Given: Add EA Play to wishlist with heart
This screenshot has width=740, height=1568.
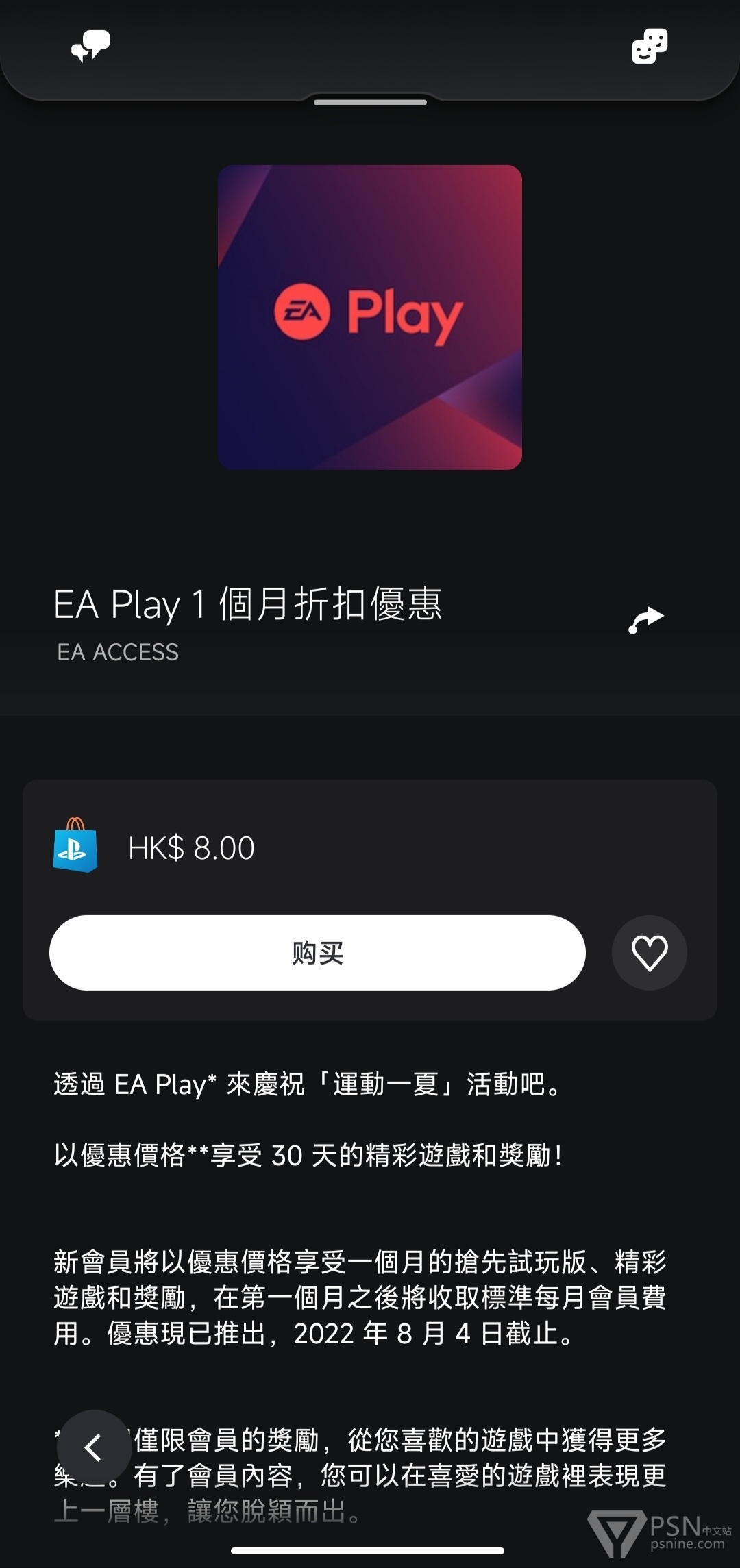Looking at the screenshot, I should coord(649,952).
